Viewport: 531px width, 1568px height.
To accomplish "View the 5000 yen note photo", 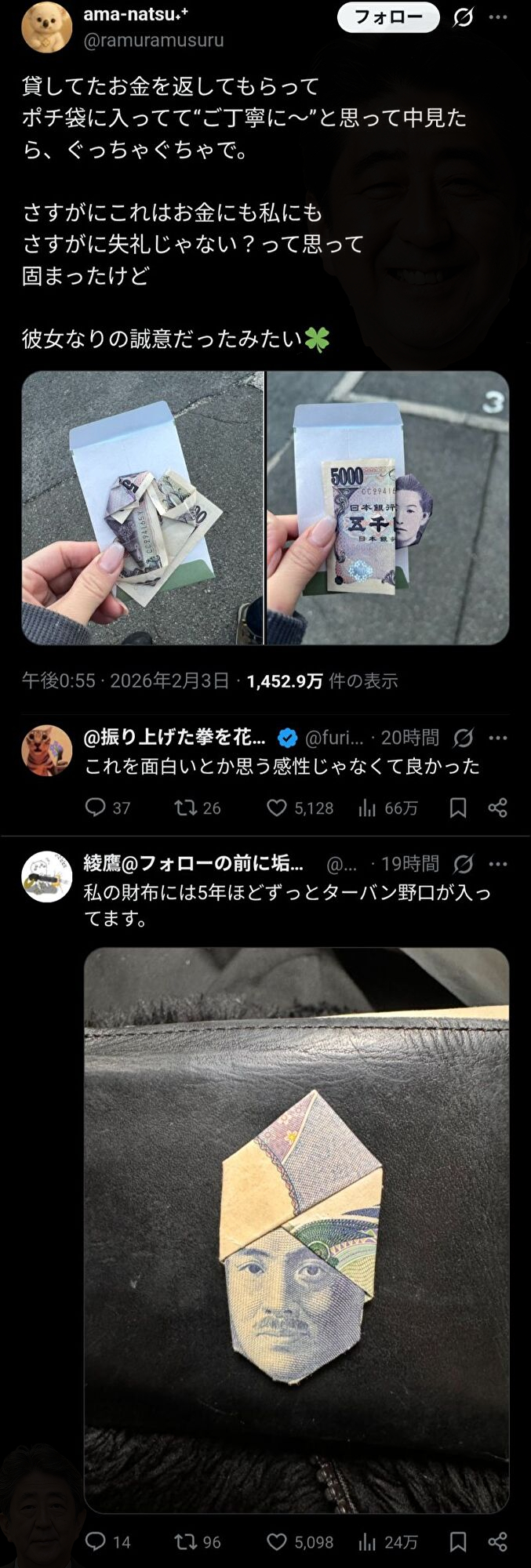I will pos(387,507).
